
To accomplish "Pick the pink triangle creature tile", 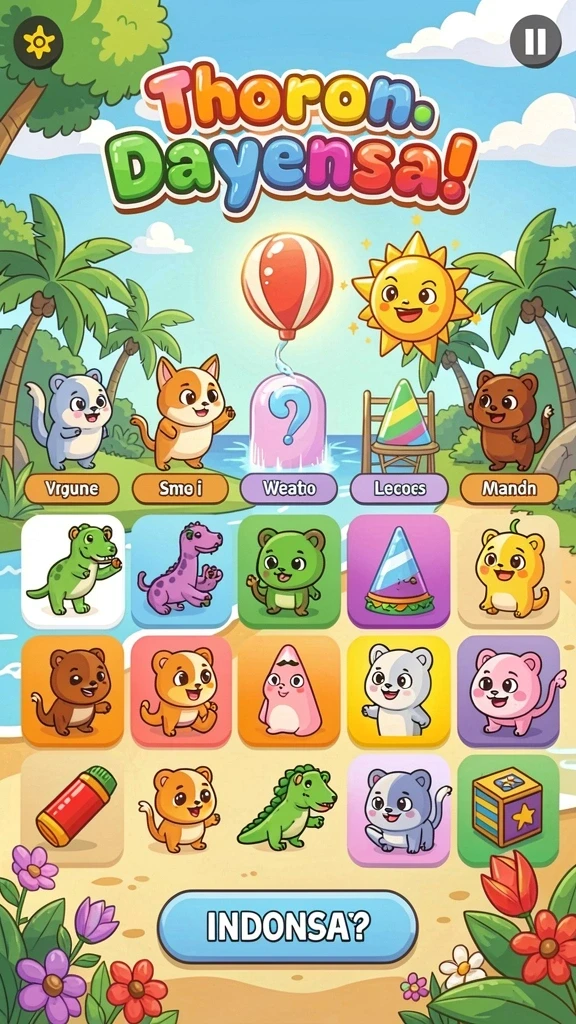I will [289, 691].
